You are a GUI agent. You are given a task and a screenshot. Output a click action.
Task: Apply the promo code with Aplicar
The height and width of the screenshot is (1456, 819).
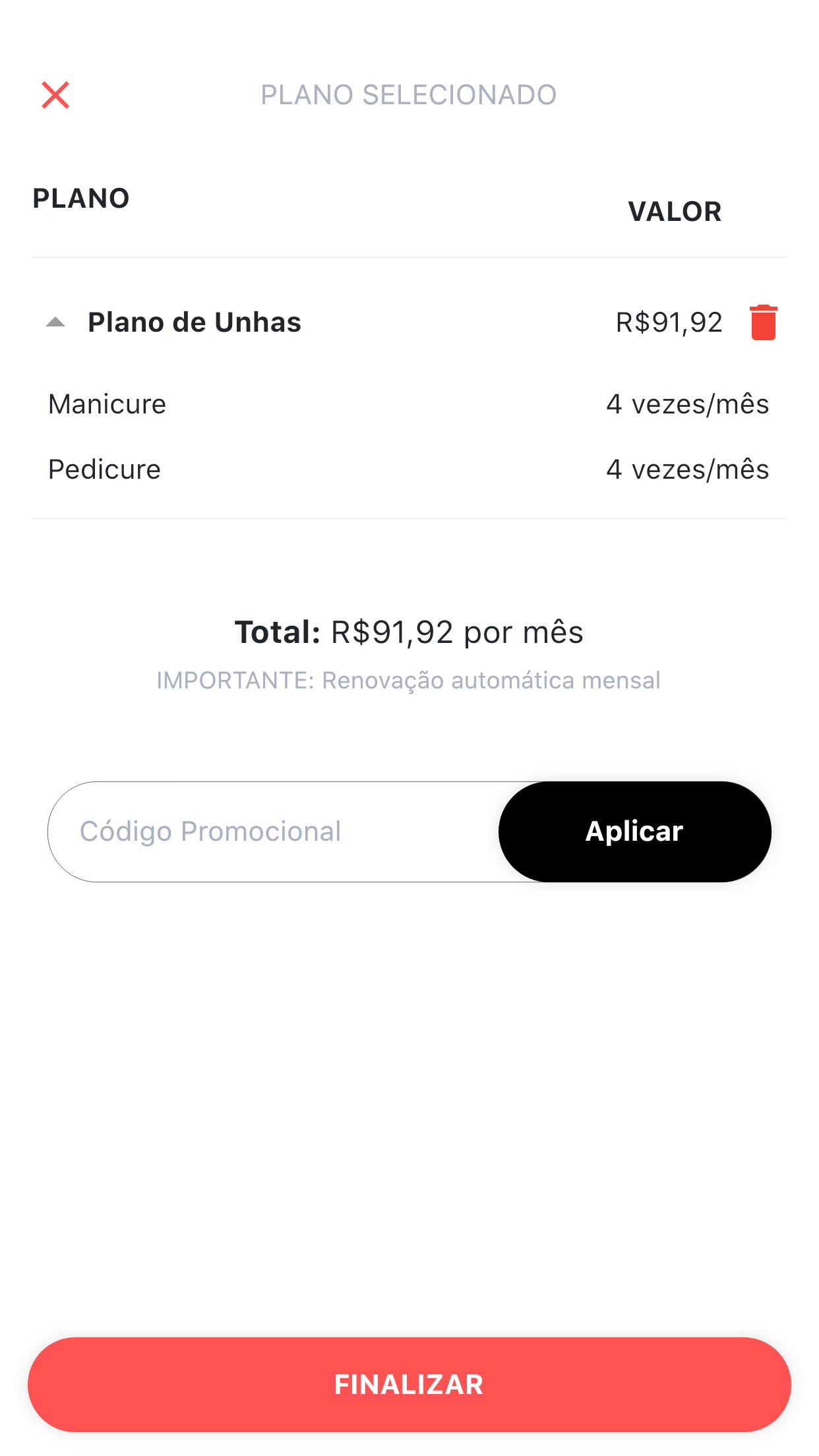click(634, 832)
